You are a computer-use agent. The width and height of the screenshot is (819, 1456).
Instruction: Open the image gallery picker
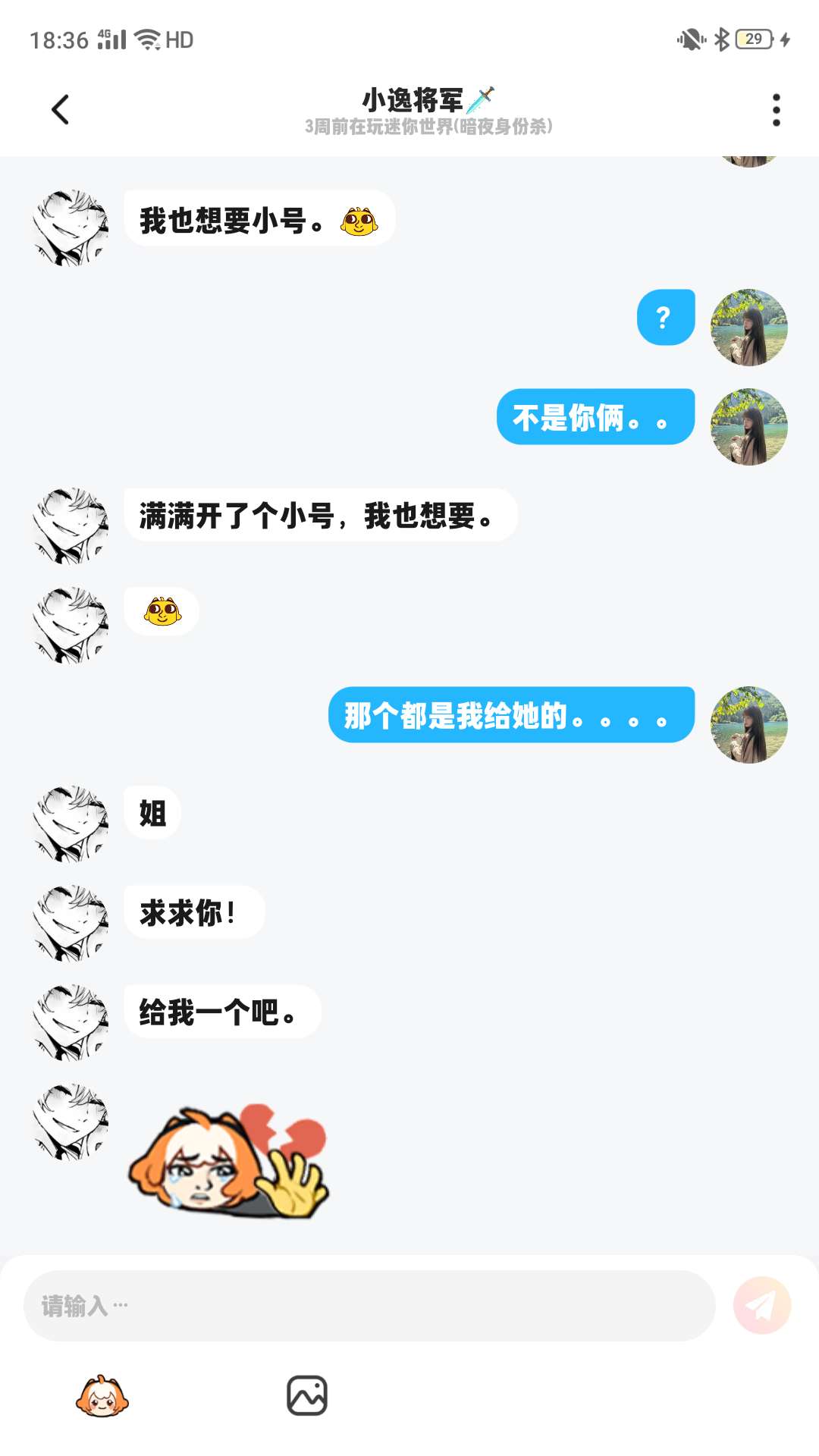click(307, 1396)
